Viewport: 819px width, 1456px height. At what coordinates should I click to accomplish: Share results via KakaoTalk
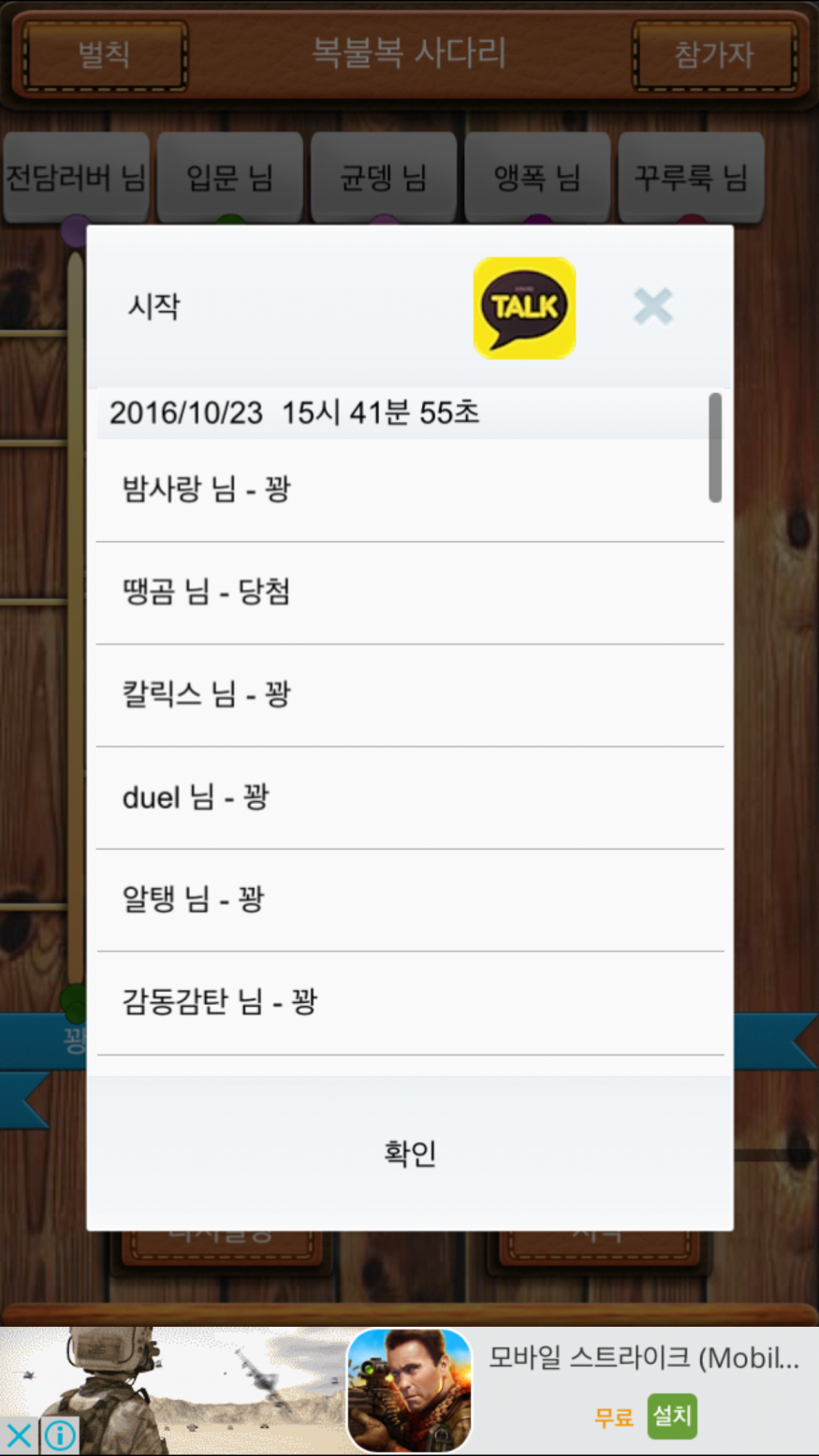524,307
